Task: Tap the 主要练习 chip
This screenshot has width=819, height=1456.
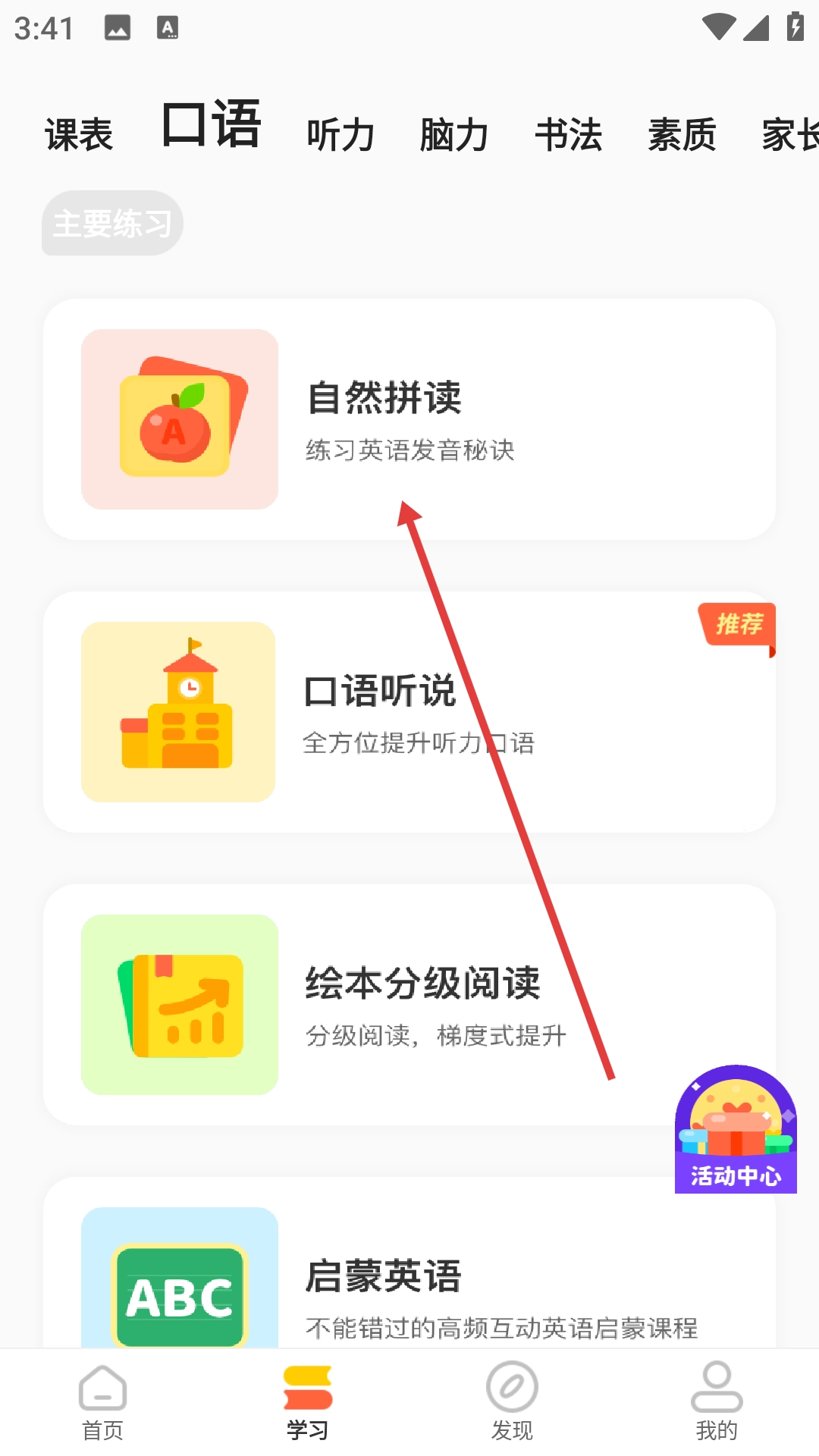Action: [112, 223]
